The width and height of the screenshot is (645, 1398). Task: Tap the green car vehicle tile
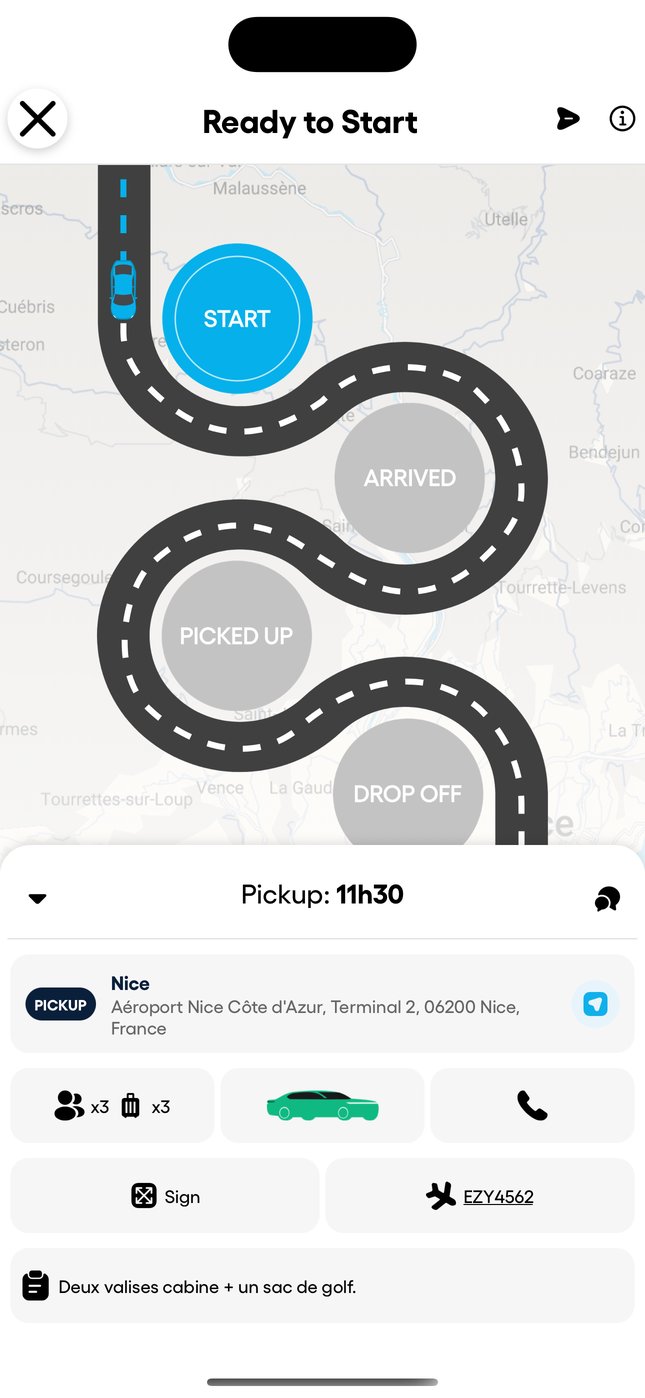coord(322,1105)
